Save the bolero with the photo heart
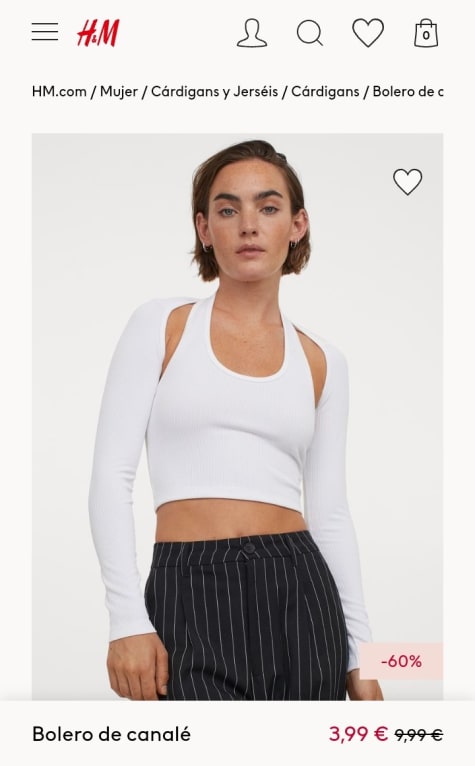This screenshot has width=475, height=766. pyautogui.click(x=408, y=182)
